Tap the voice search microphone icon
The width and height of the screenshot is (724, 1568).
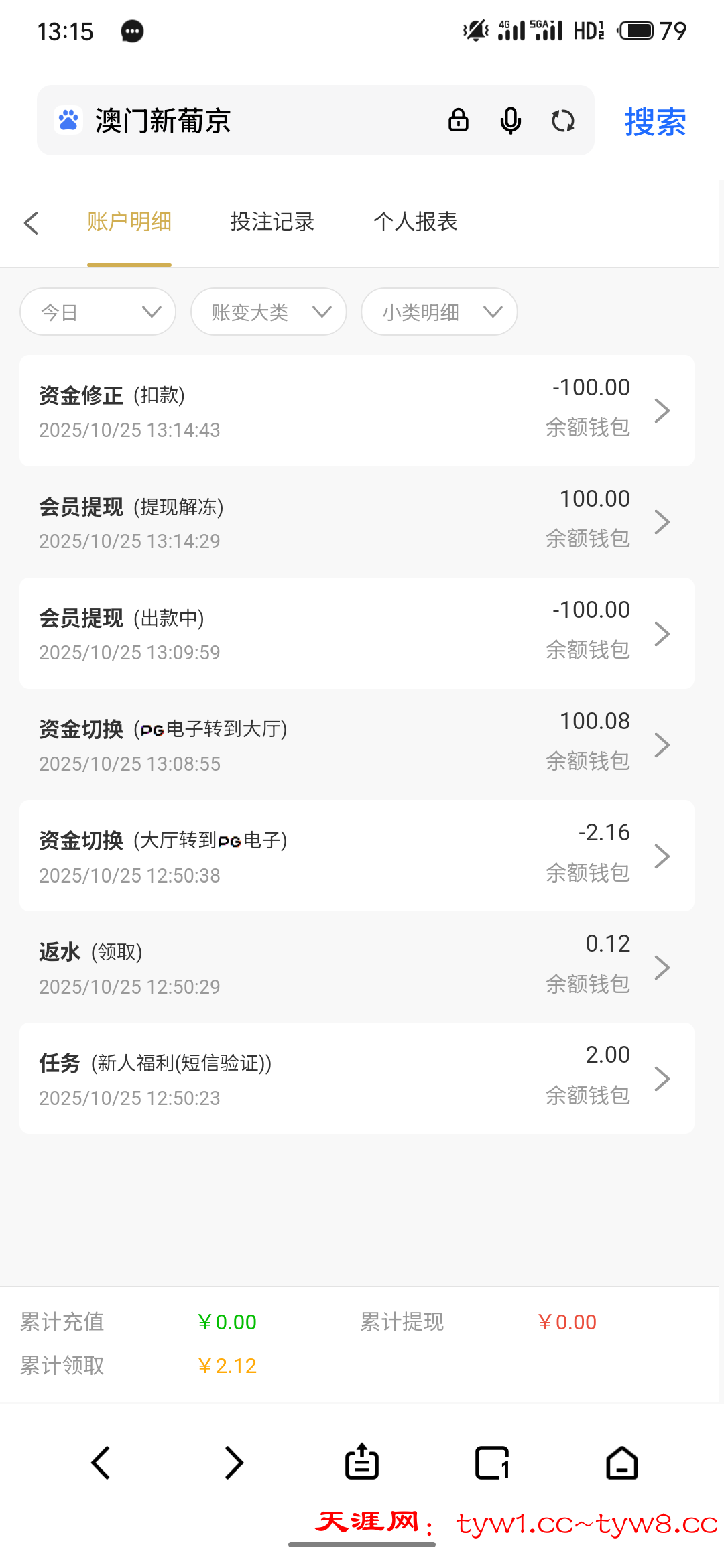pos(510,121)
